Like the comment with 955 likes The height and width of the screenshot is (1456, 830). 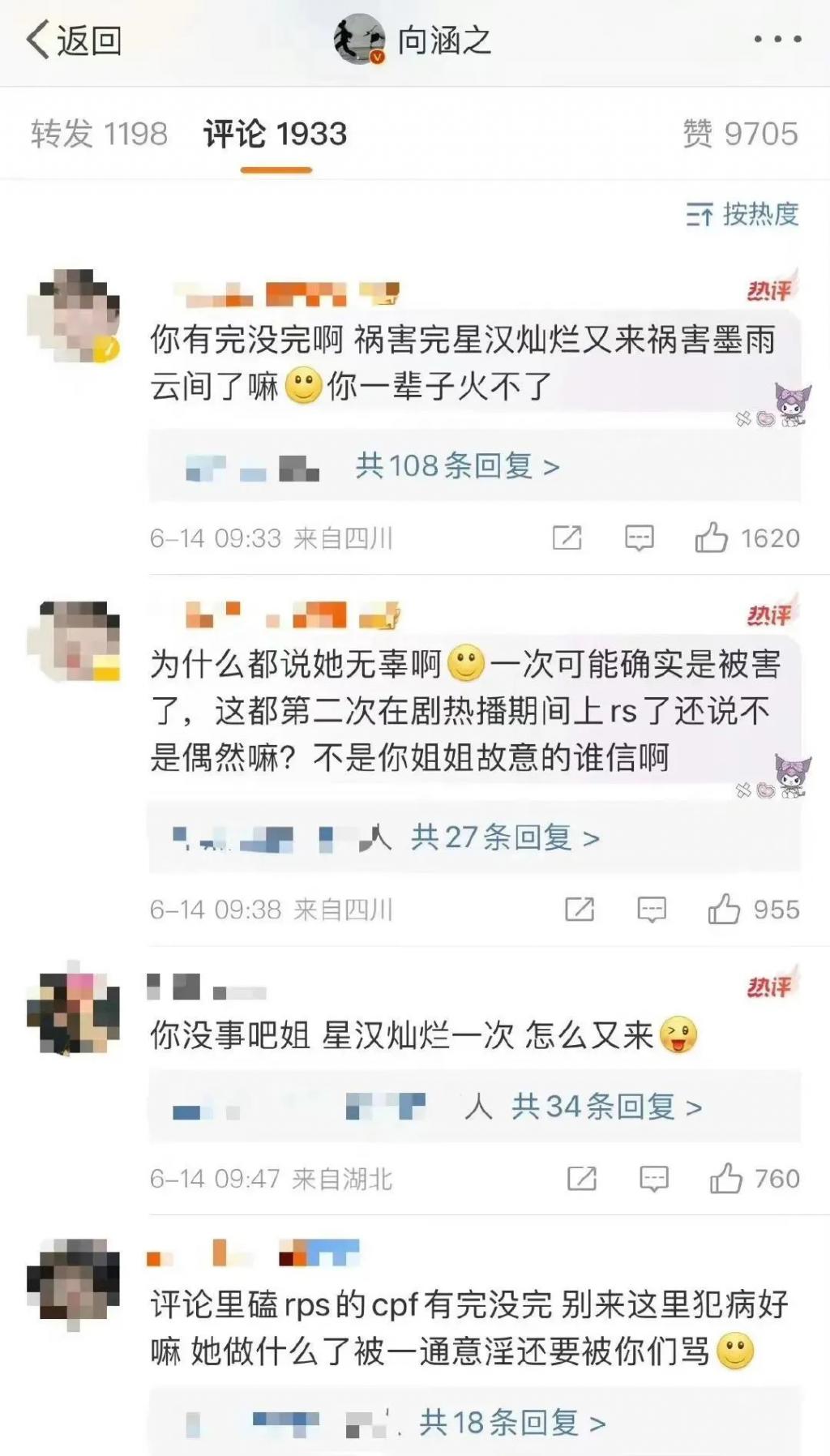724,910
